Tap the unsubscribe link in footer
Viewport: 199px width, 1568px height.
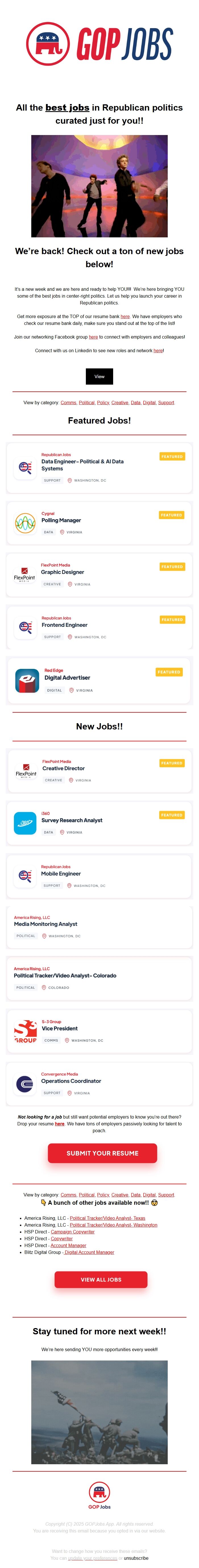click(x=136, y=1558)
